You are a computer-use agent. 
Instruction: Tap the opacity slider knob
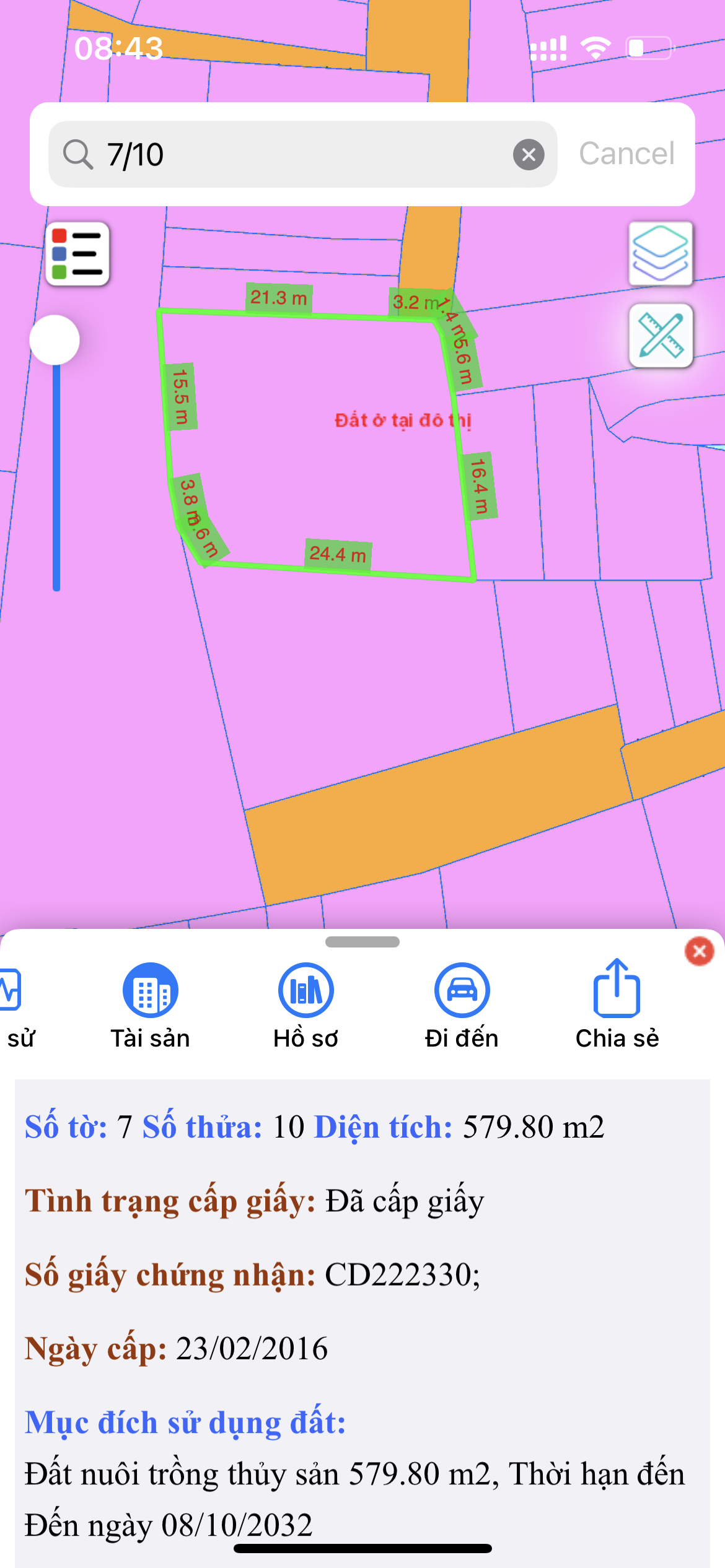pyautogui.click(x=55, y=340)
